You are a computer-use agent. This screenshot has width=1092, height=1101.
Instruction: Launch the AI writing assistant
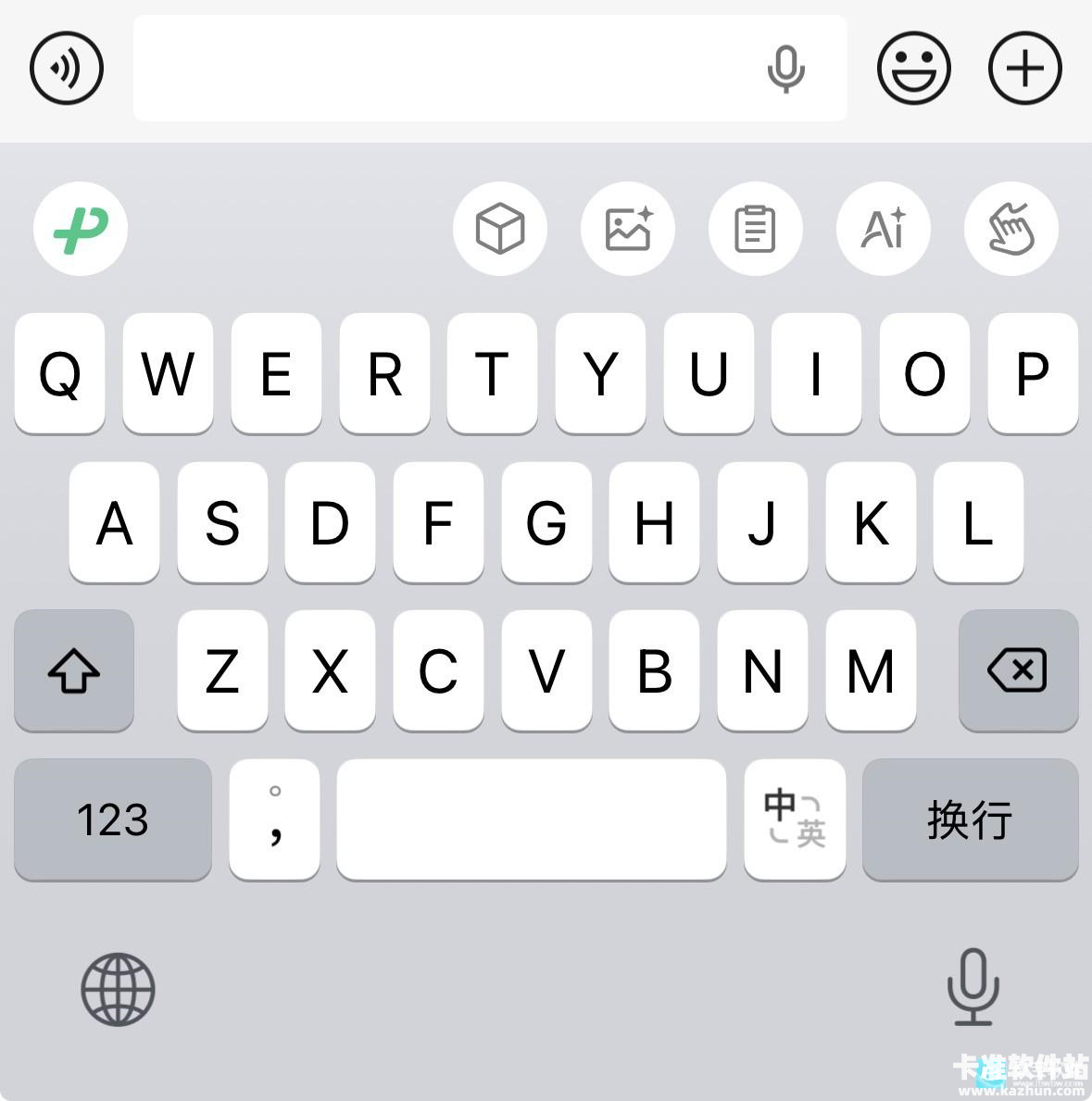(884, 229)
